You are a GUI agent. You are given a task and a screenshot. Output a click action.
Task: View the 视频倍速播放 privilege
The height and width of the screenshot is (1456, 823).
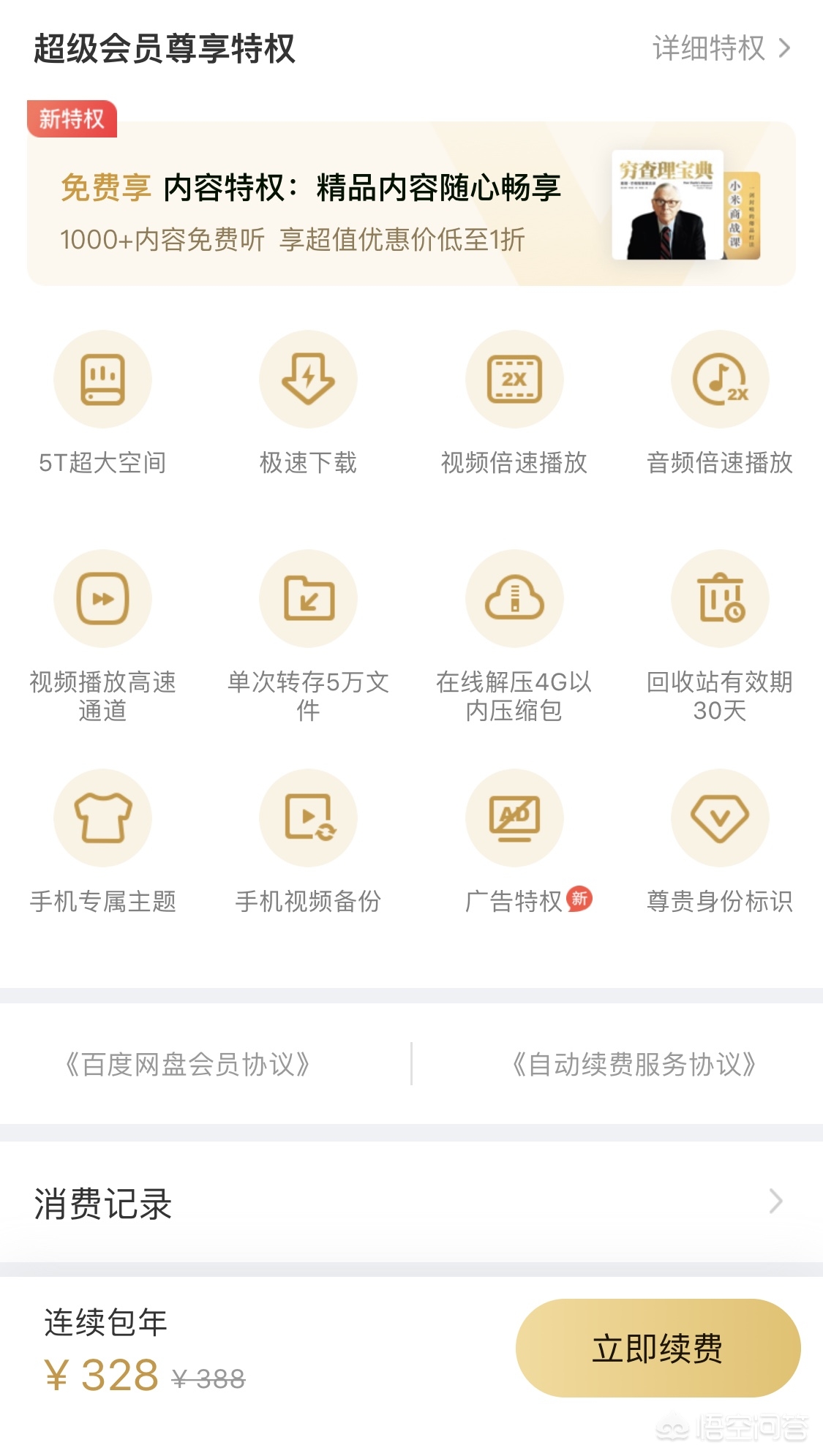point(514,380)
